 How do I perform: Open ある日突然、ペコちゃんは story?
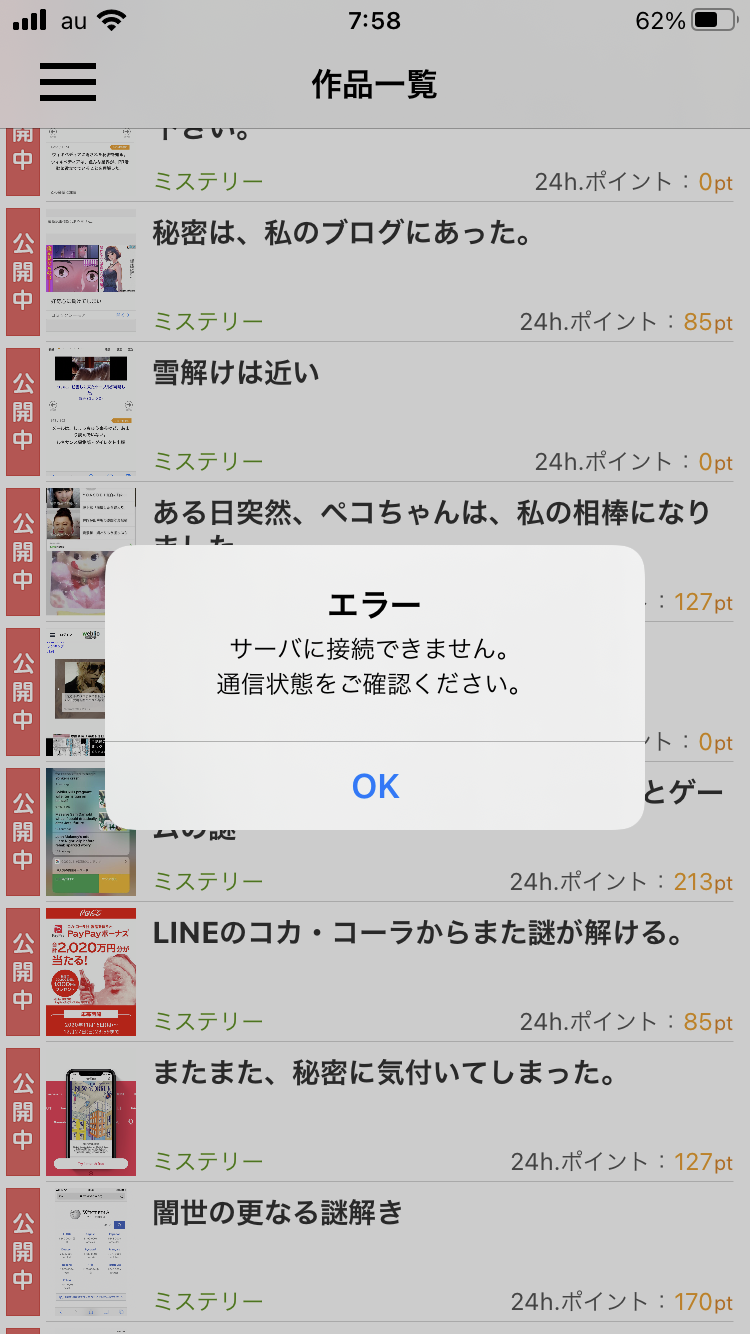click(x=430, y=514)
